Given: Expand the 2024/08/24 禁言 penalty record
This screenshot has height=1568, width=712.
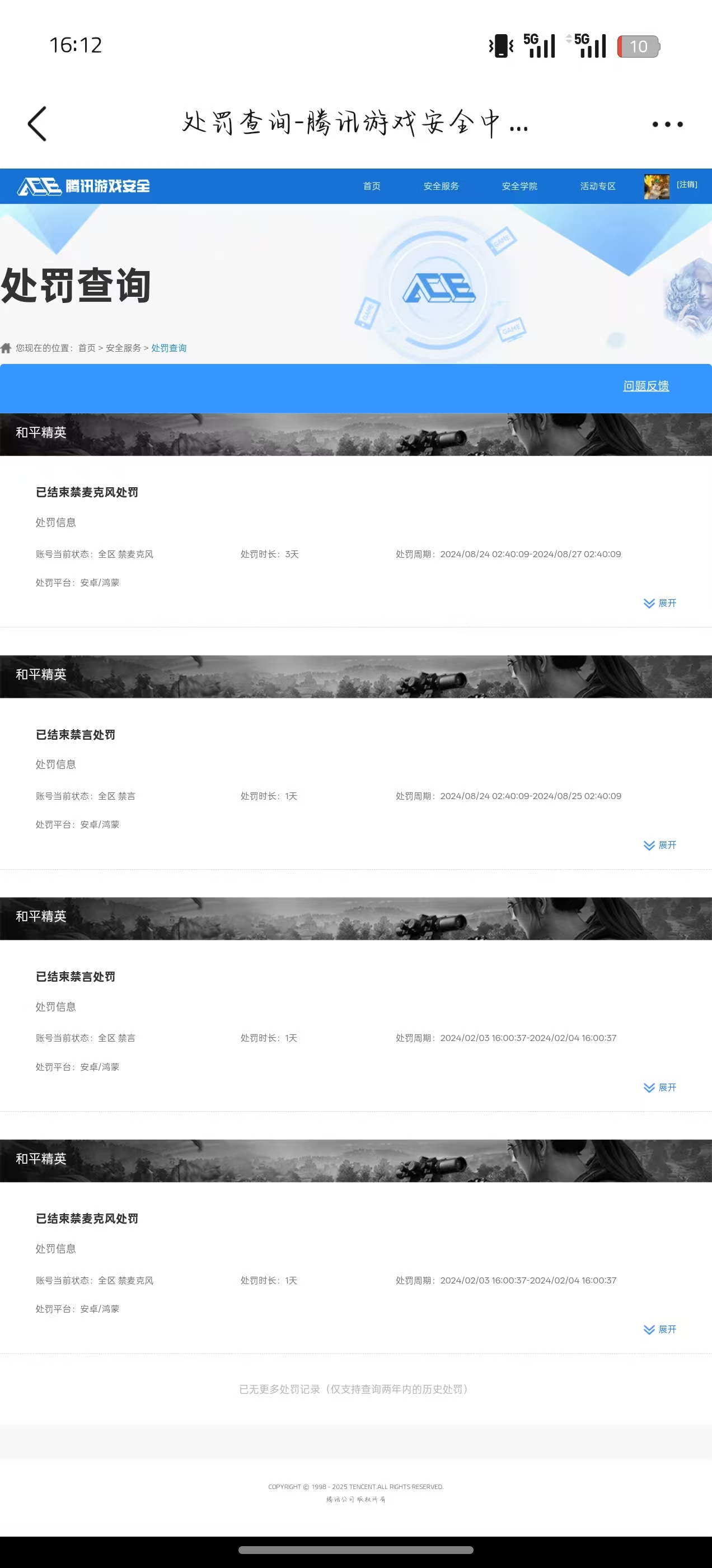Looking at the screenshot, I should [x=660, y=846].
